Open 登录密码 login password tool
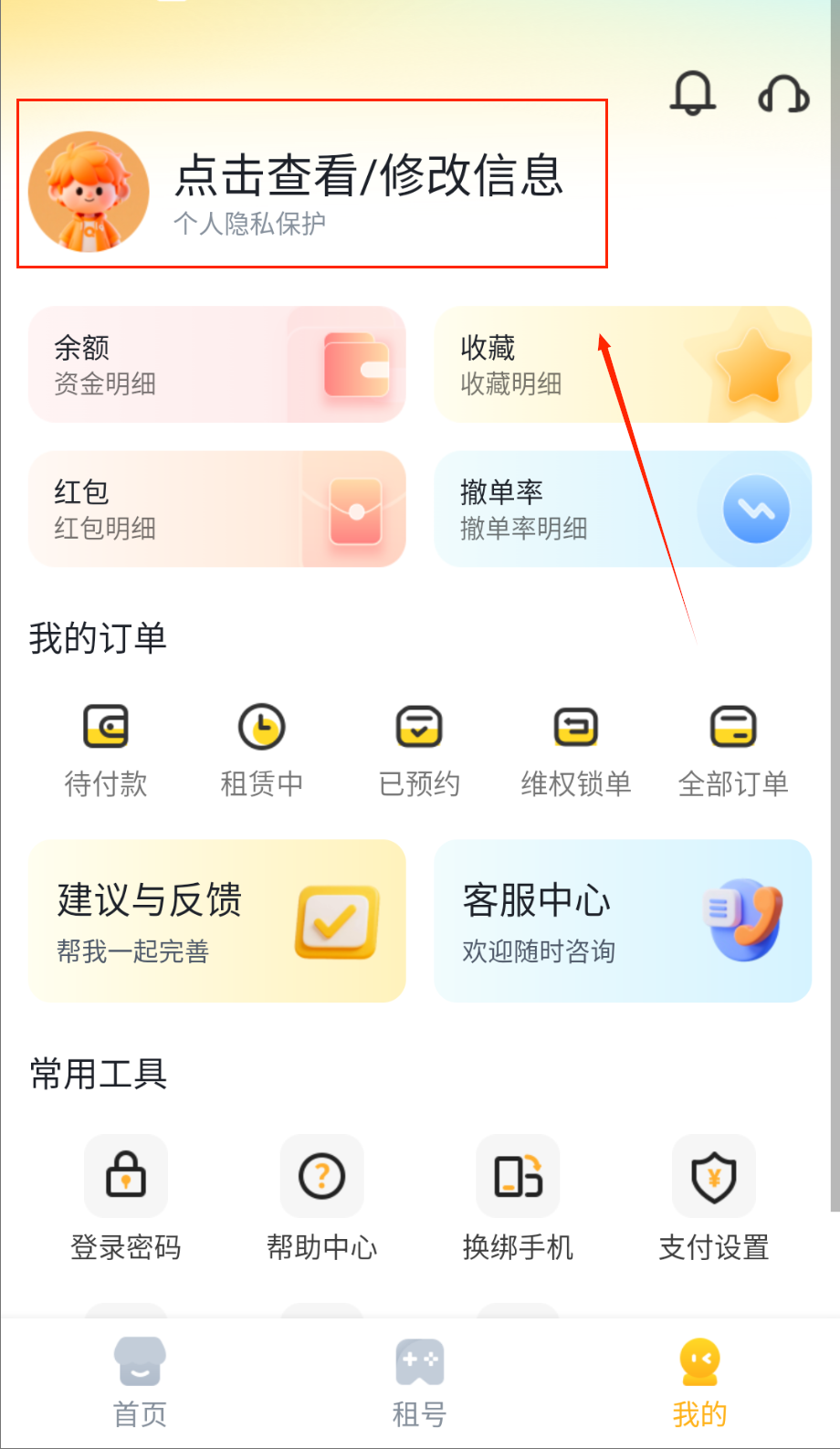 coord(126,1198)
